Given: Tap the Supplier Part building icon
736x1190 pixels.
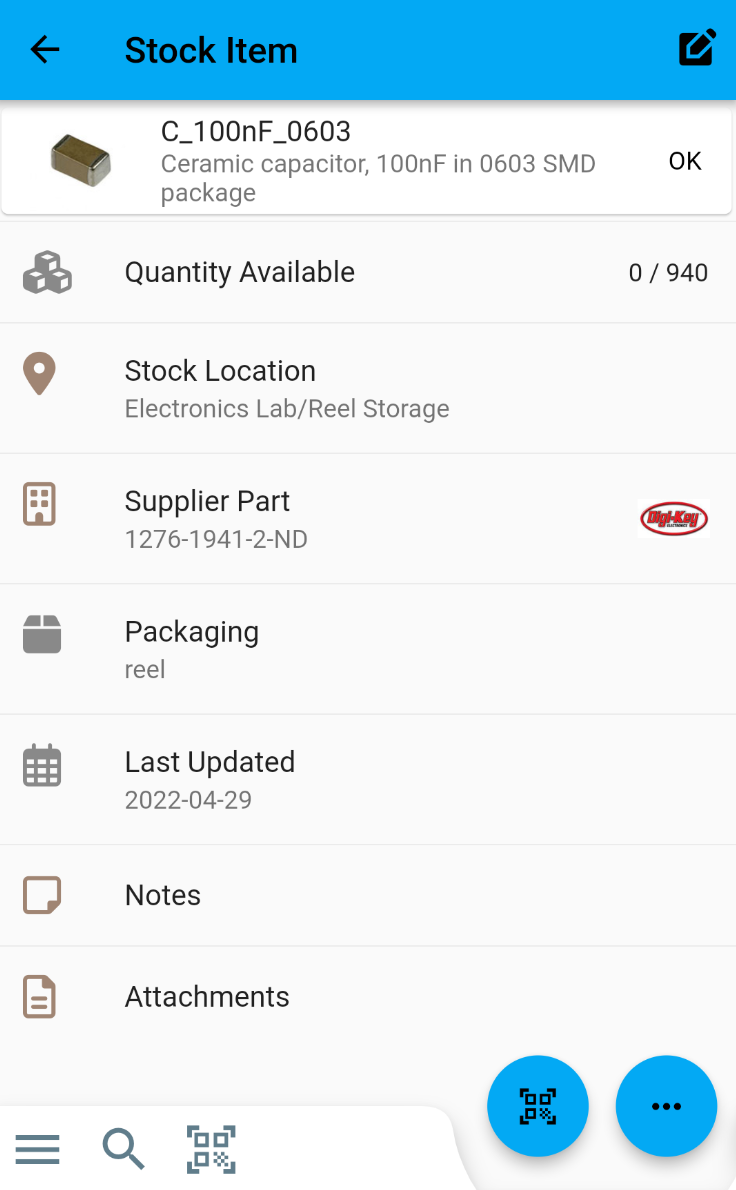Looking at the screenshot, I should [x=38, y=504].
